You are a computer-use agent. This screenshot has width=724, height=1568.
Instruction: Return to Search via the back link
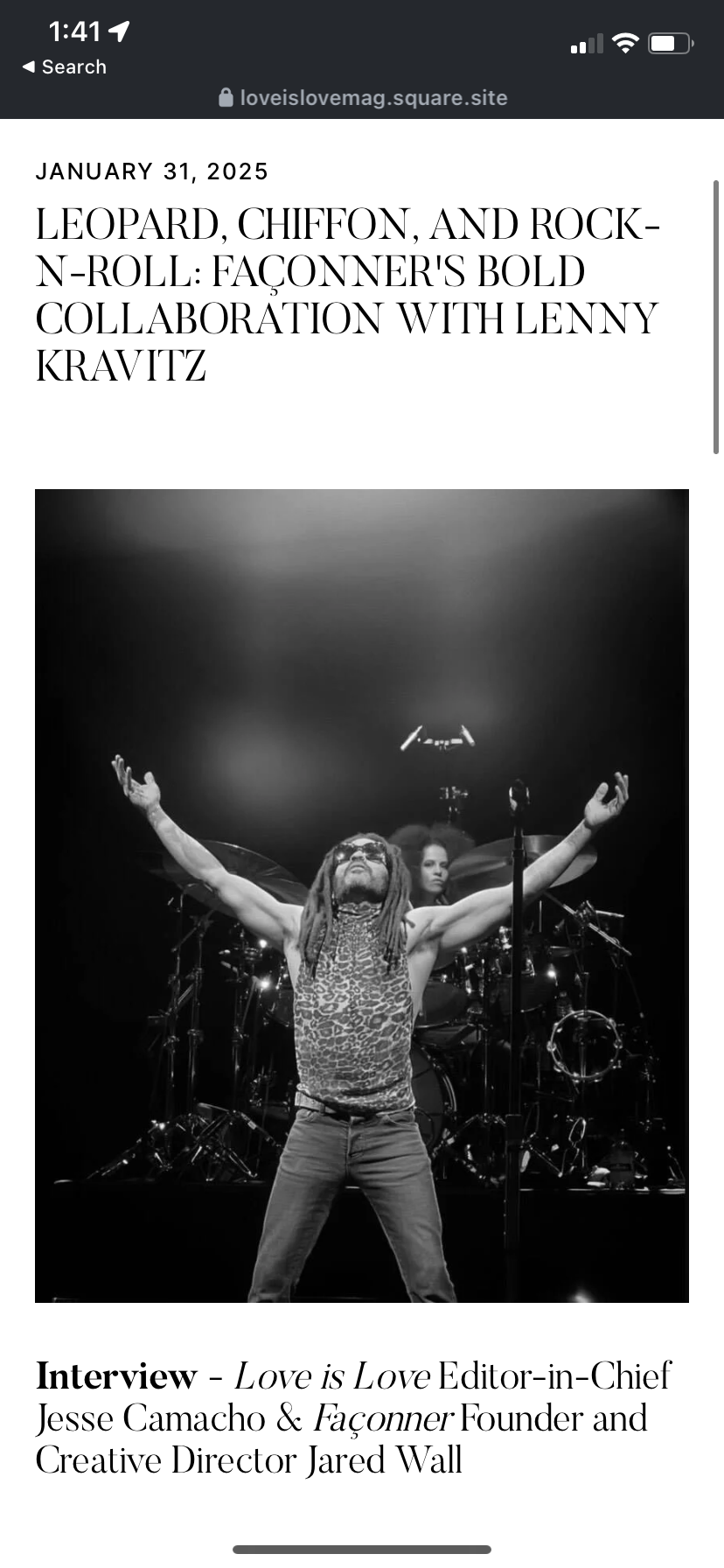click(64, 67)
